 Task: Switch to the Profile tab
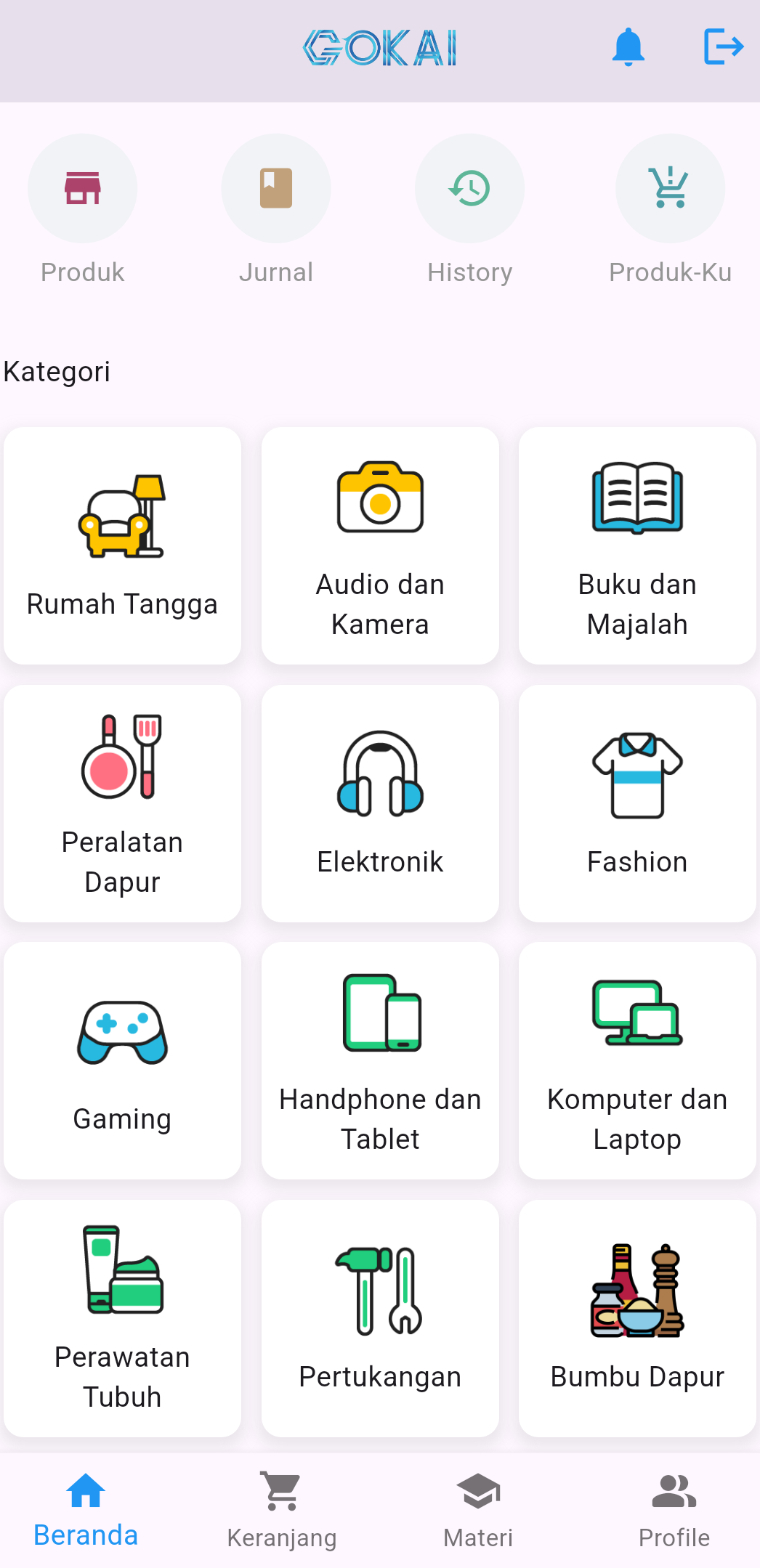[674, 1510]
